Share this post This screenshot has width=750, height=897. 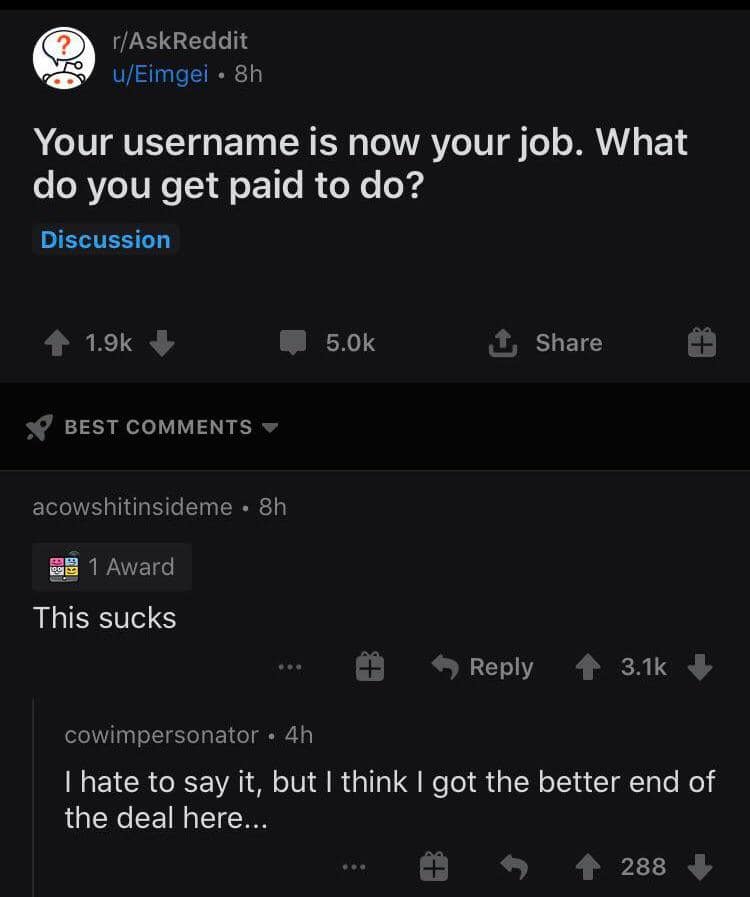pos(545,343)
